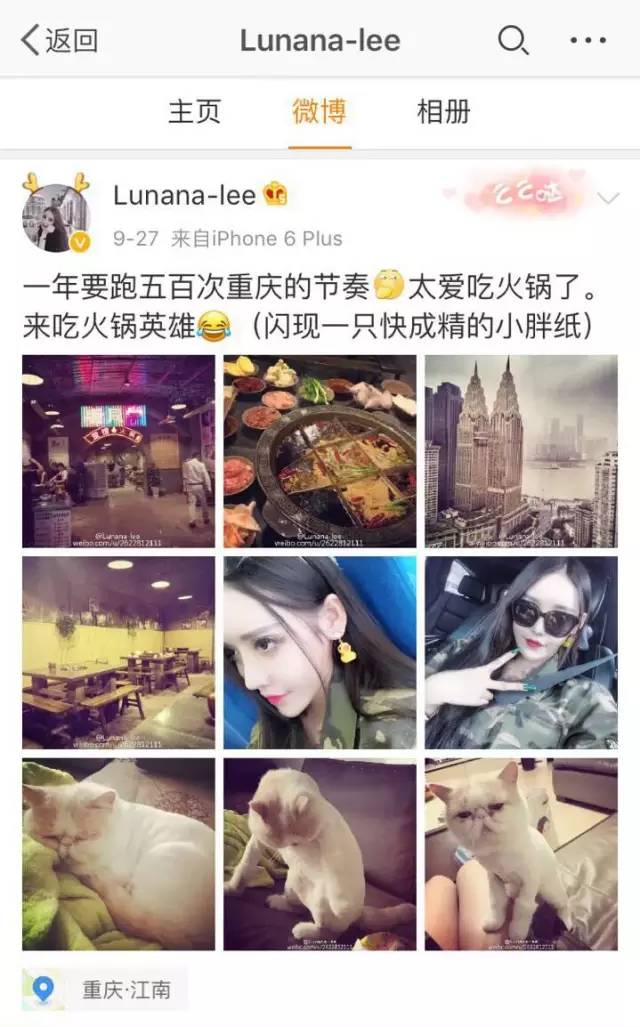Open the 重庆·江南 location tag
The height and width of the screenshot is (1027, 640).
click(105, 990)
